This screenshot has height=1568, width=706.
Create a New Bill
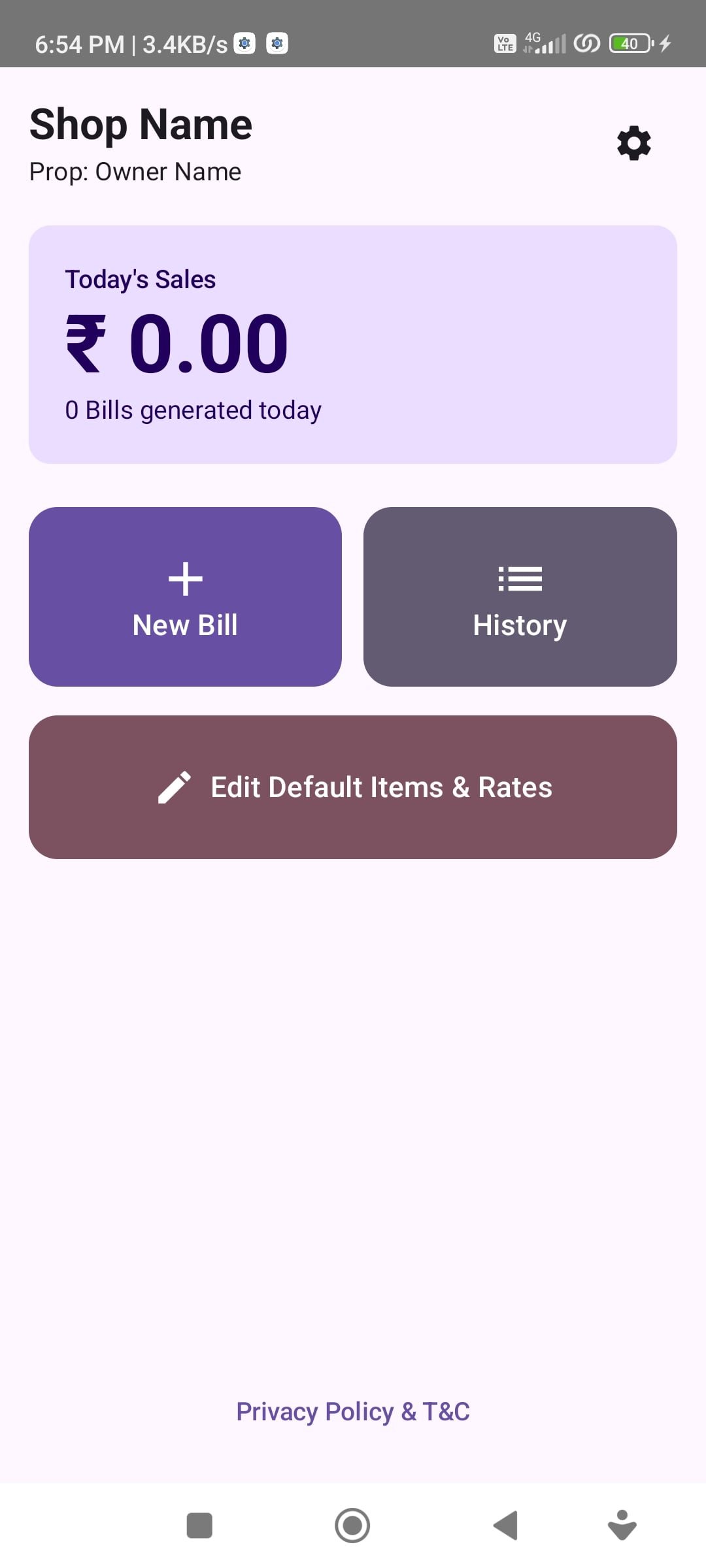[185, 596]
